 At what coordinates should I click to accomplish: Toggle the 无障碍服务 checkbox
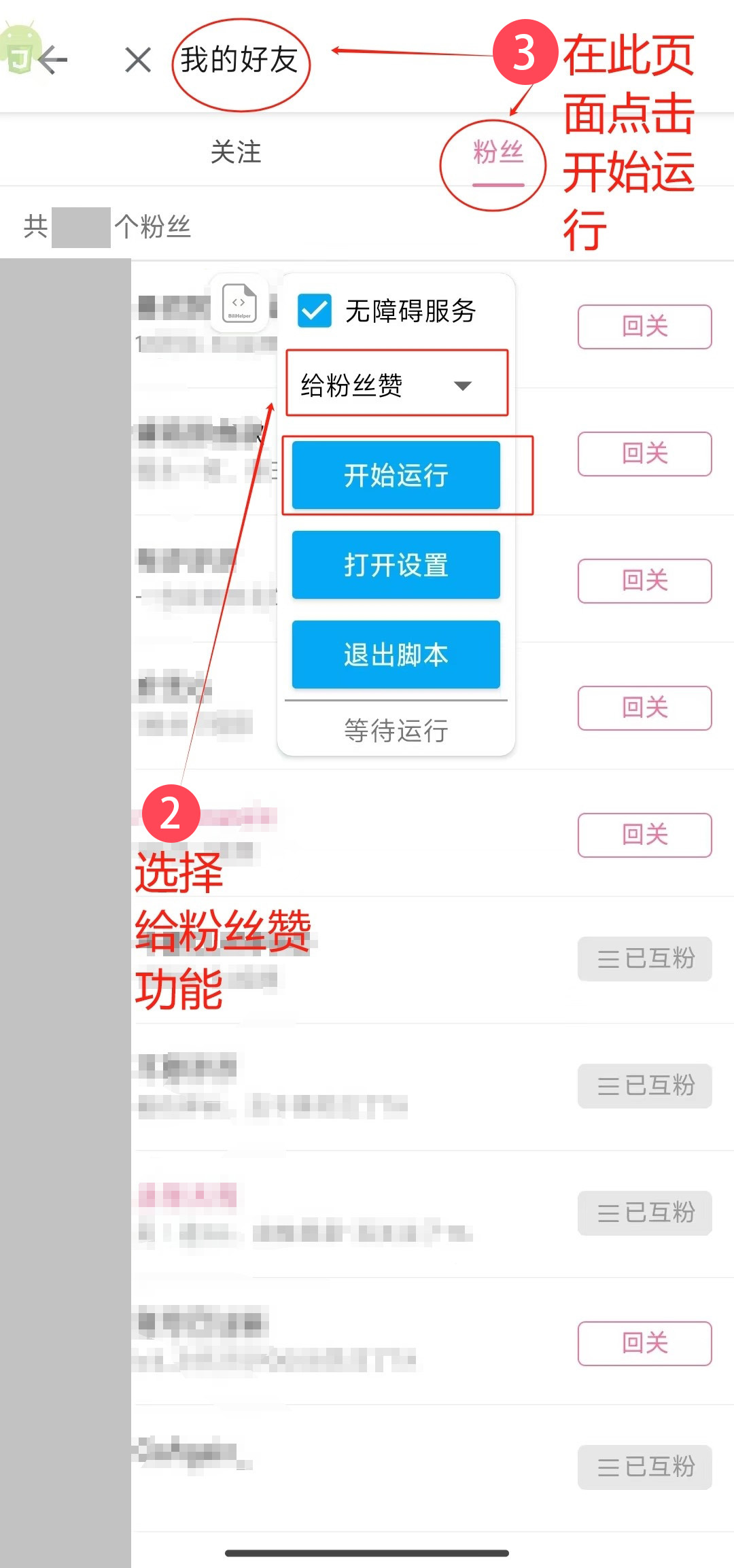tap(315, 311)
